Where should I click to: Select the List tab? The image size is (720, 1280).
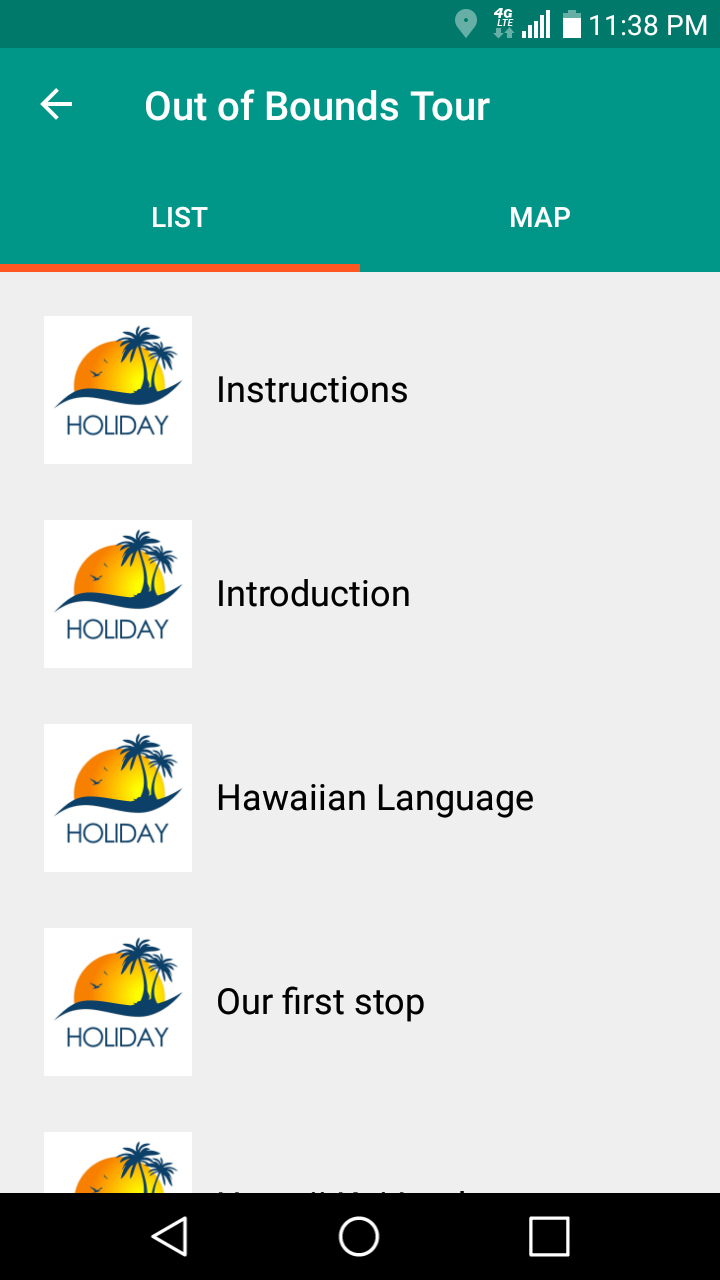click(x=180, y=218)
